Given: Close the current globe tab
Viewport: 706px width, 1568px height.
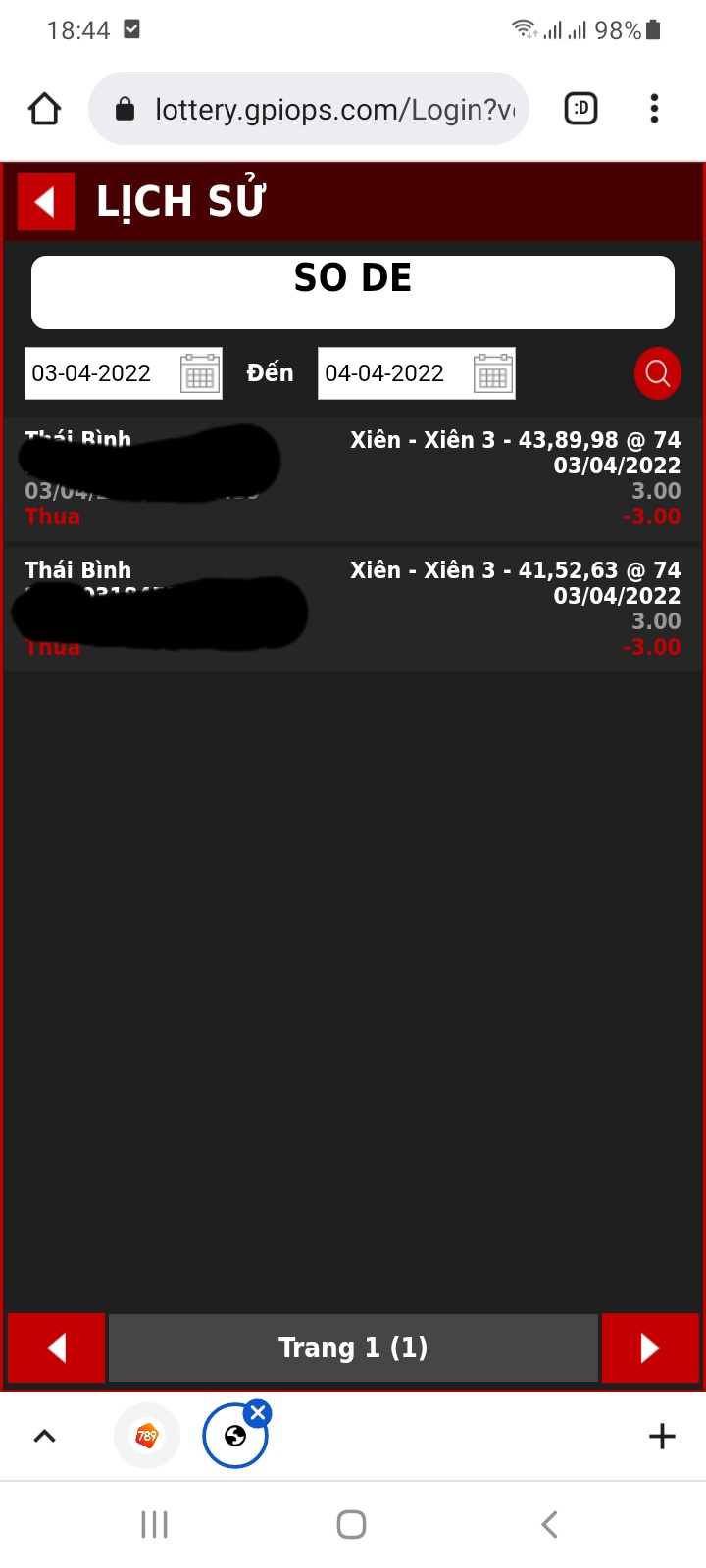Looking at the screenshot, I should click(258, 1412).
